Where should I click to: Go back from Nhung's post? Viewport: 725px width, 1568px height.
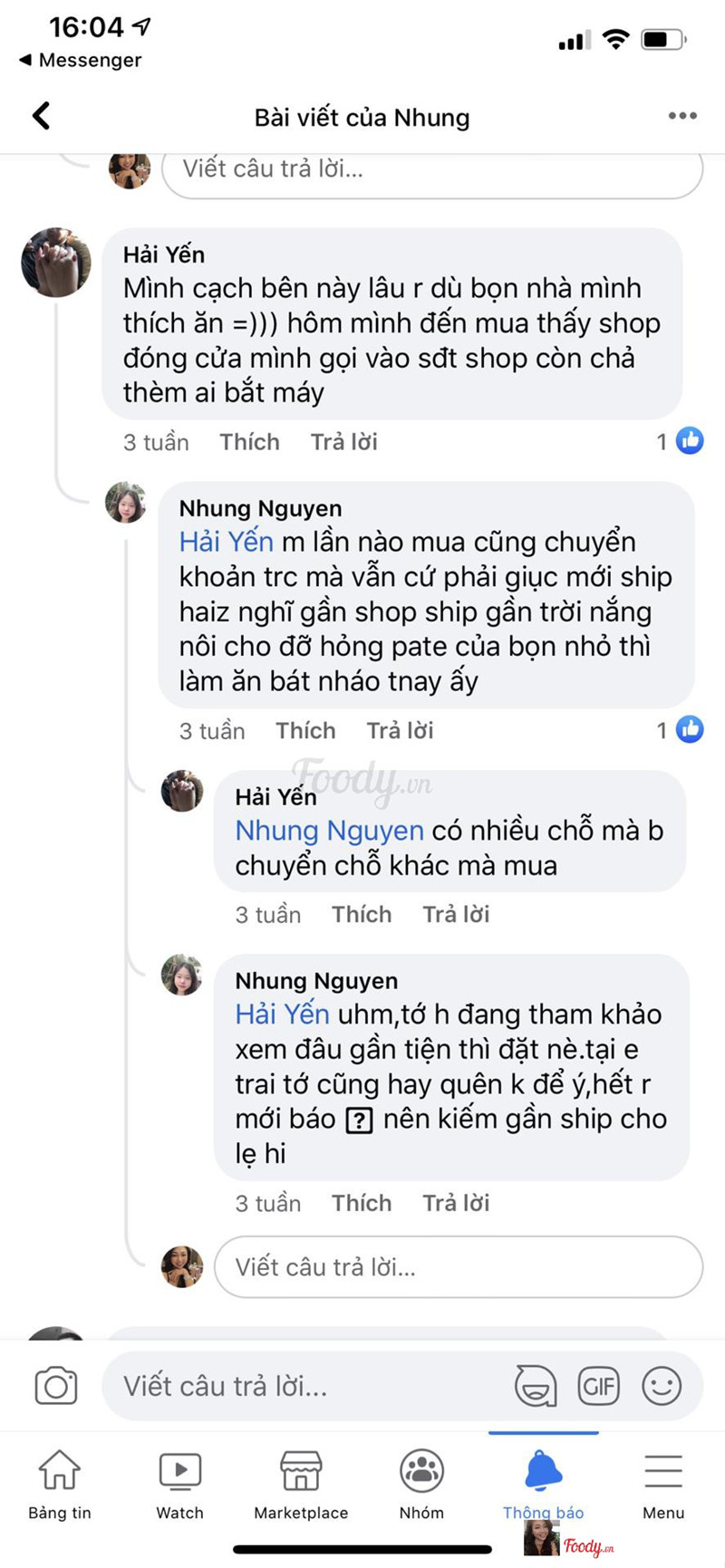point(42,116)
